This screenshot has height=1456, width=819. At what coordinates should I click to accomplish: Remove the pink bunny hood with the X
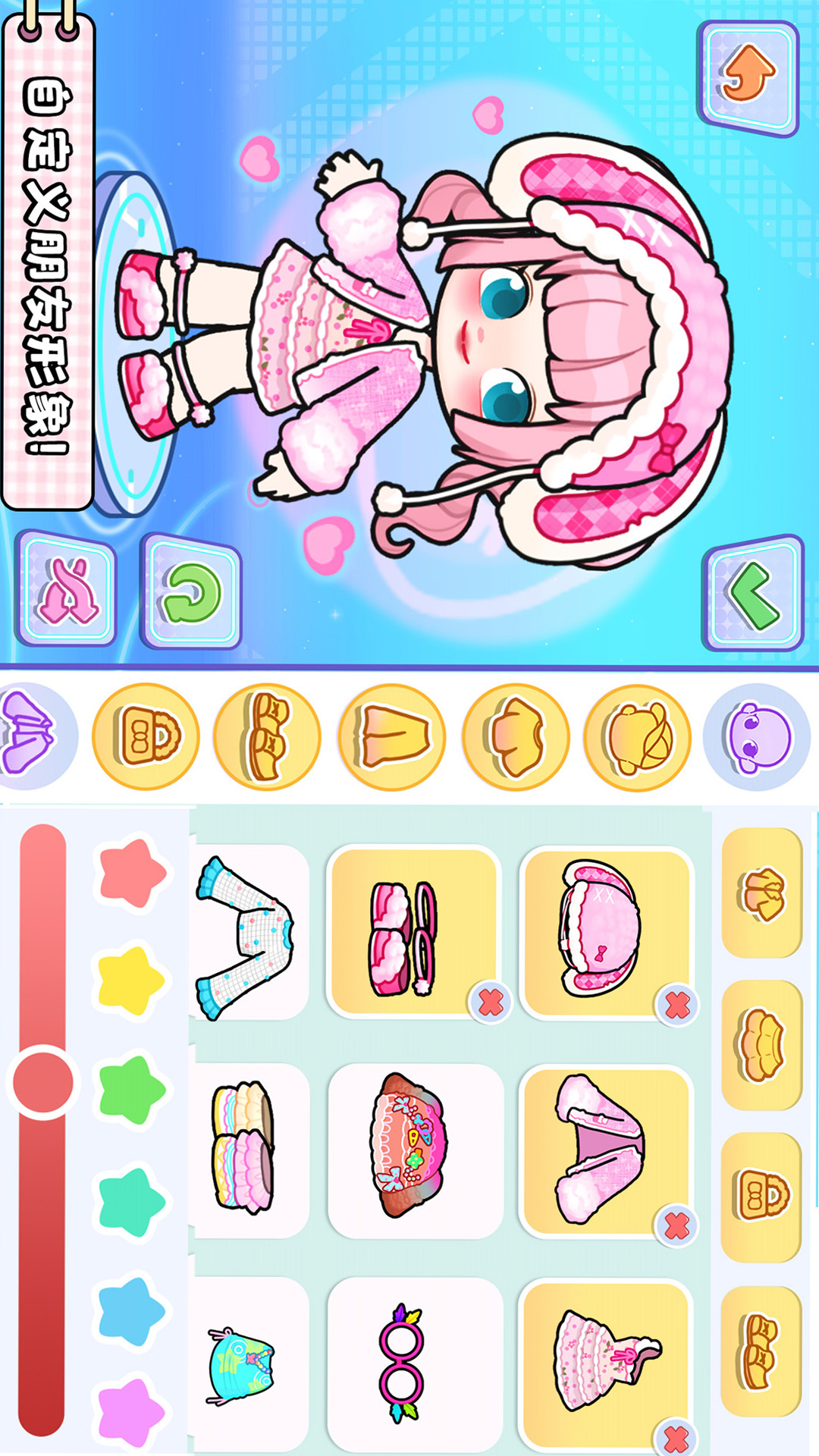coord(677,1005)
